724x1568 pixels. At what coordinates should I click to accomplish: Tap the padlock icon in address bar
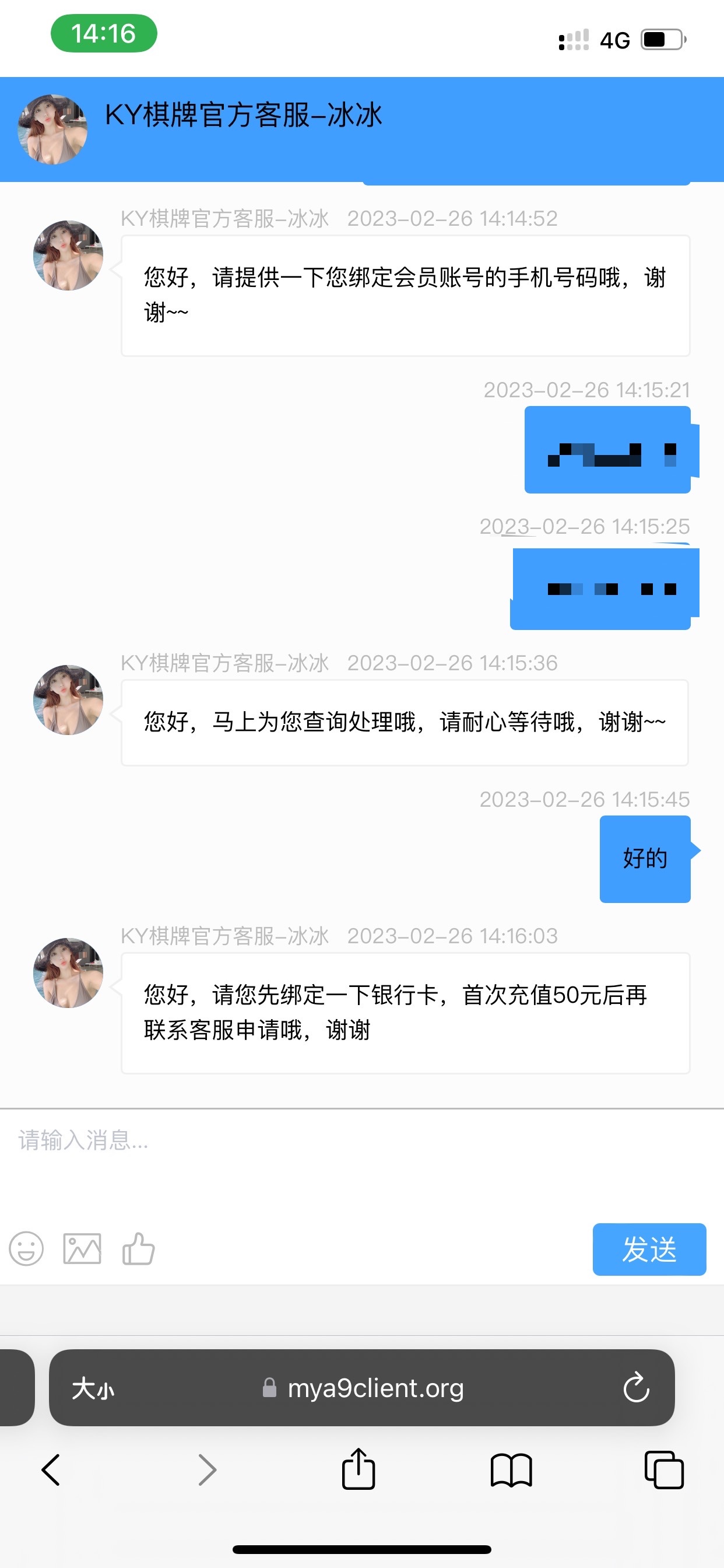(x=269, y=1388)
